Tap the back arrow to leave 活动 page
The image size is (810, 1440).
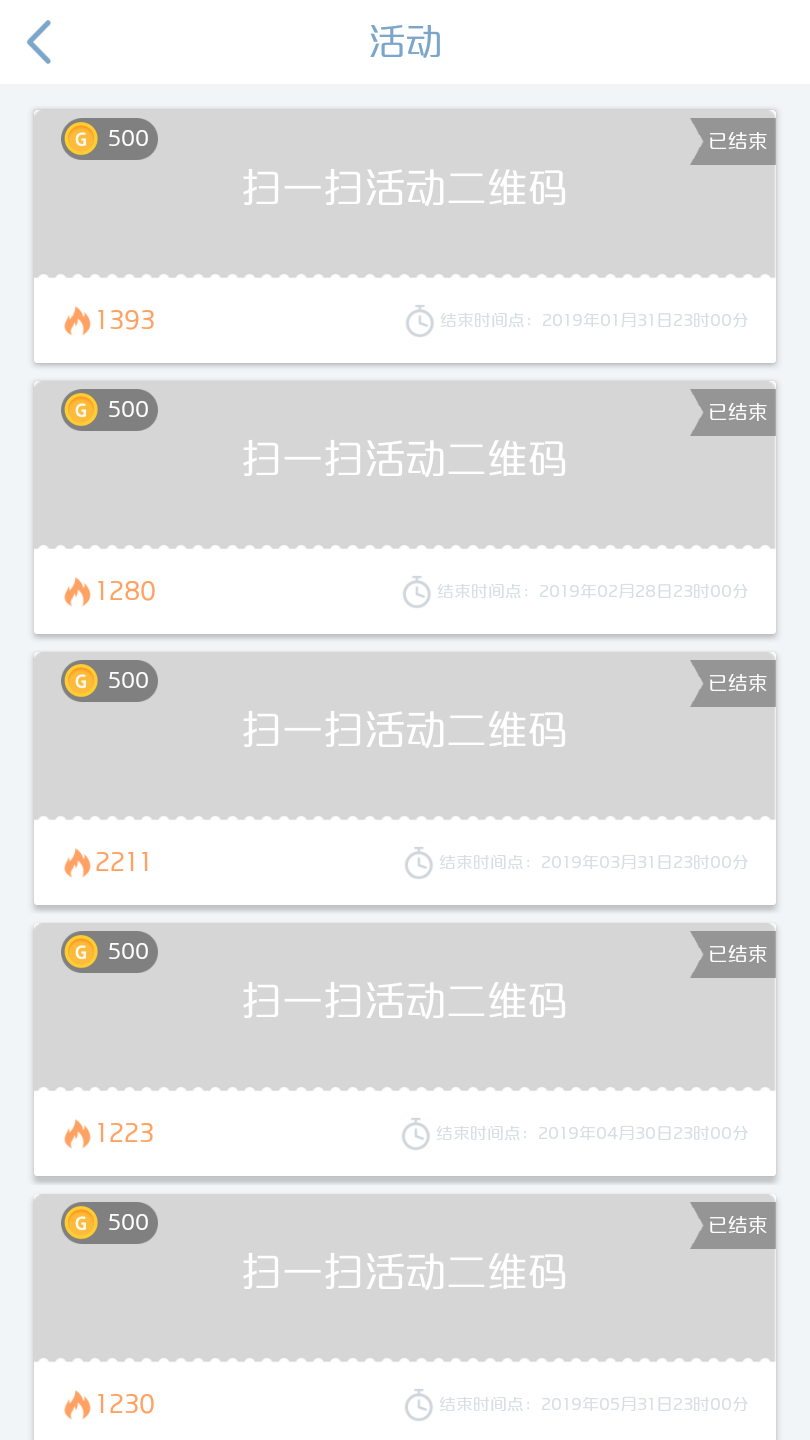point(38,42)
